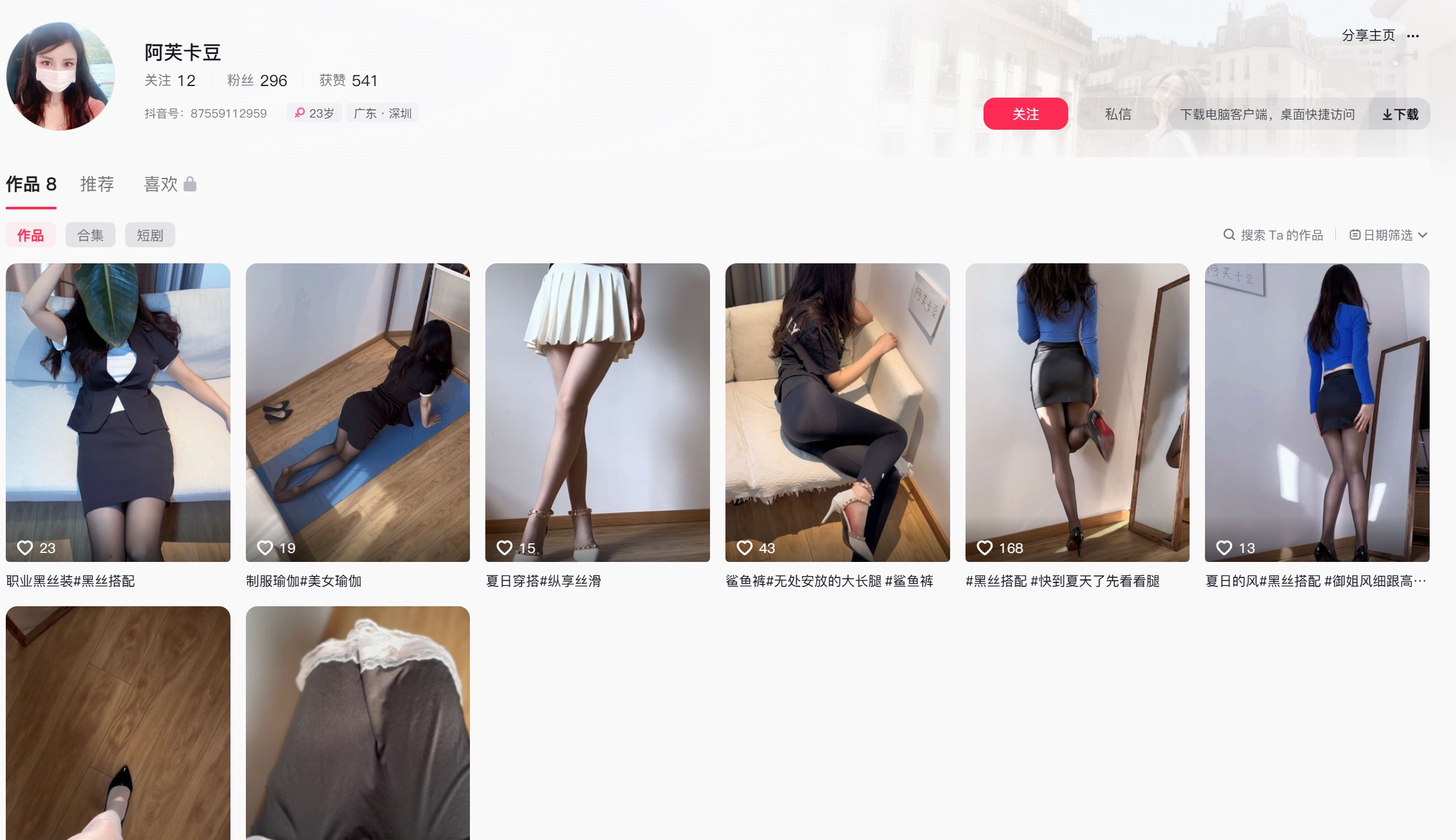This screenshot has width=1456, height=840.
Task: Open the 鲨鱼裤#无处安放的大长腿 video
Action: 837,412
